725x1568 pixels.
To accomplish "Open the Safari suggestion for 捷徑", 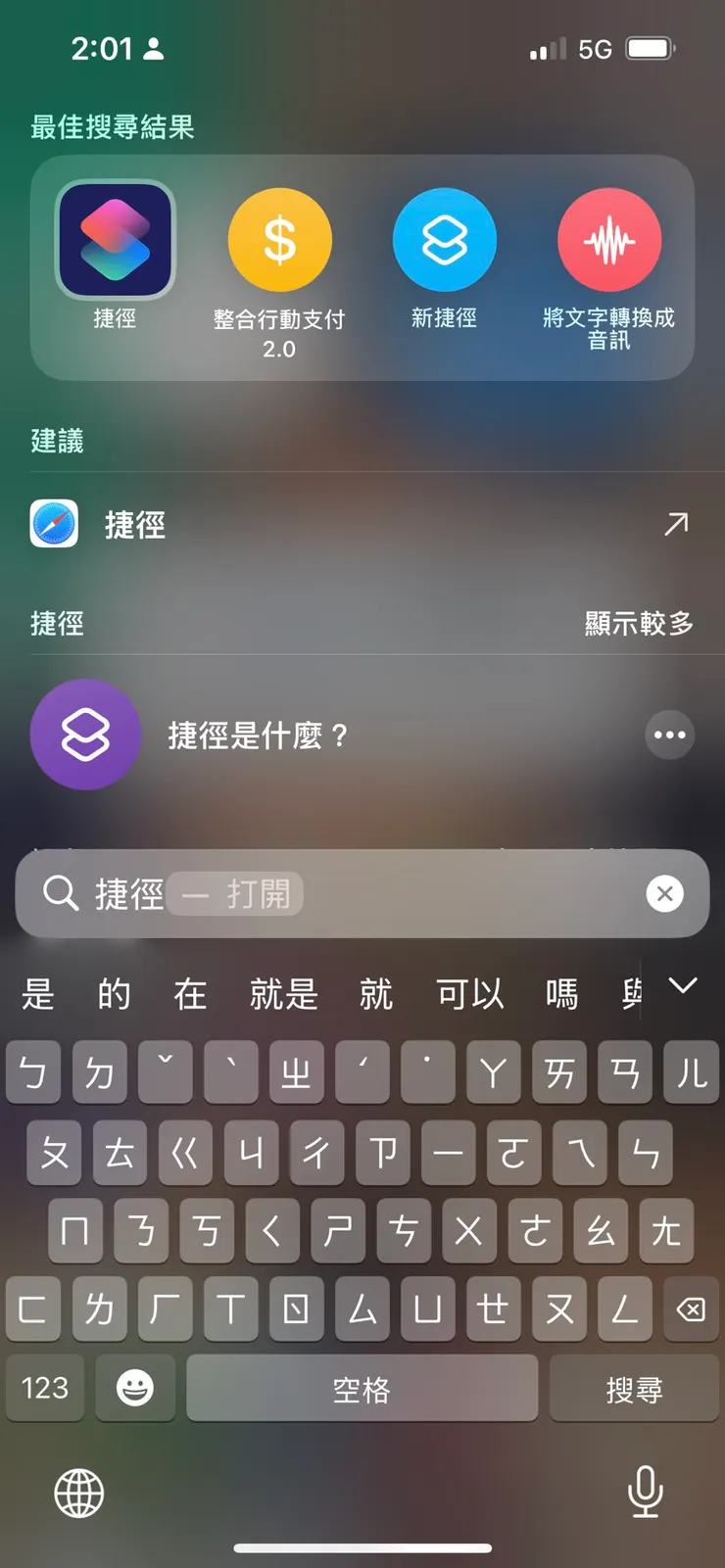I will pyautogui.click(x=362, y=525).
